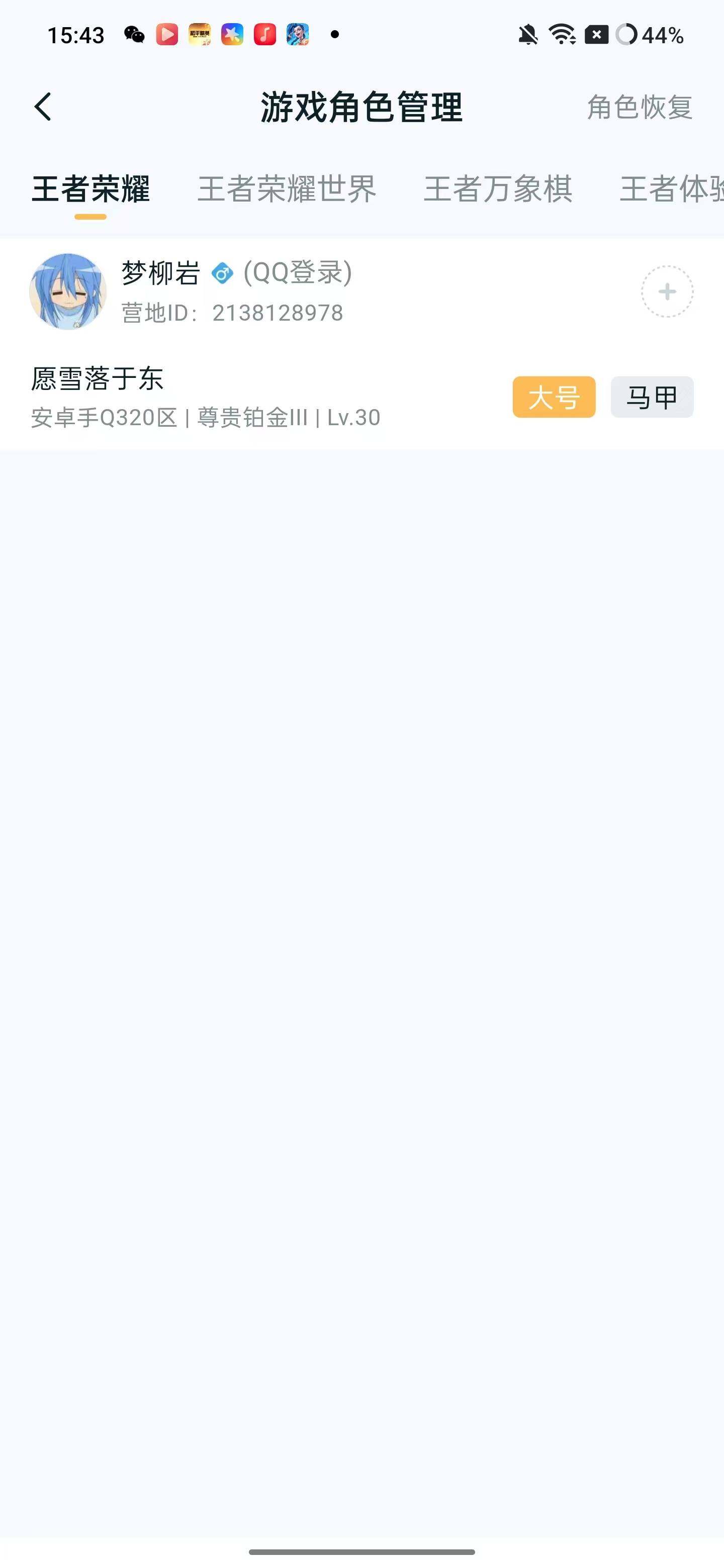The width and height of the screenshot is (724, 1568).
Task: Open the 梦柳岩 profile avatar
Action: 67,291
